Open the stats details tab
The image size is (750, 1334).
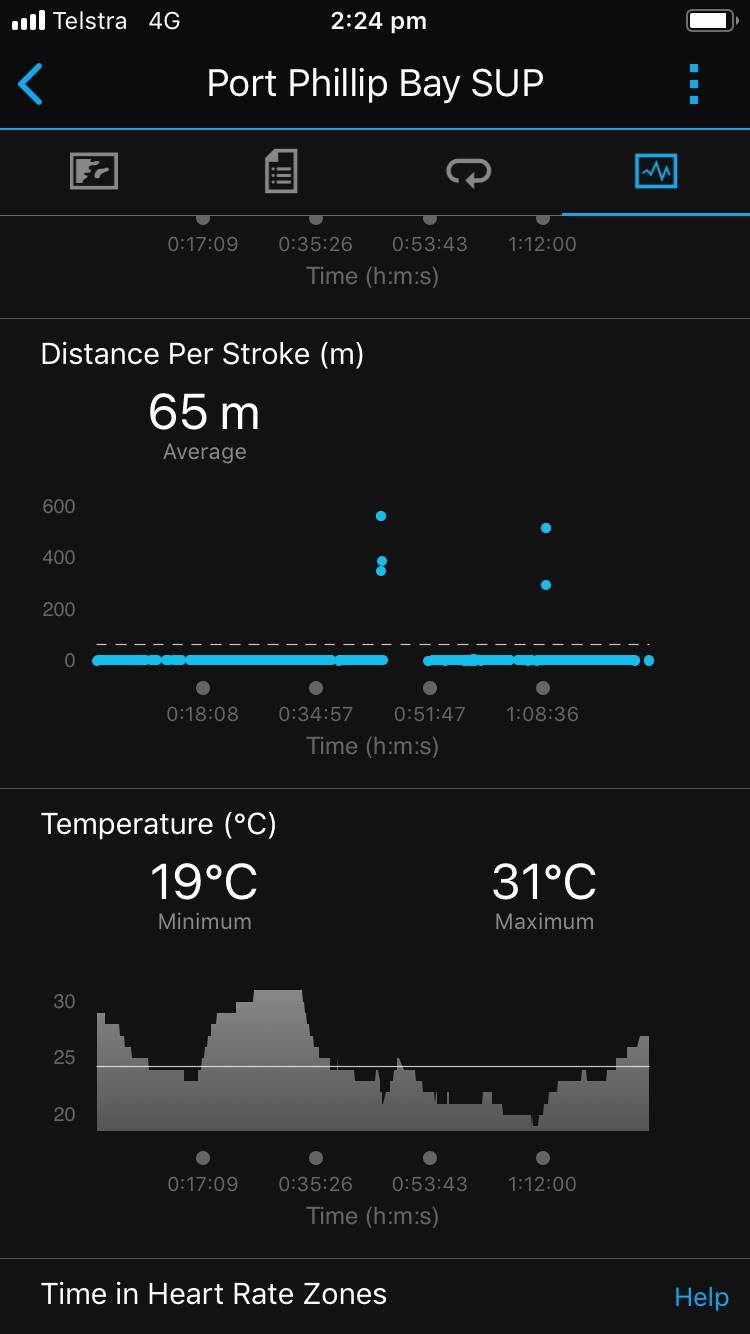pos(281,172)
